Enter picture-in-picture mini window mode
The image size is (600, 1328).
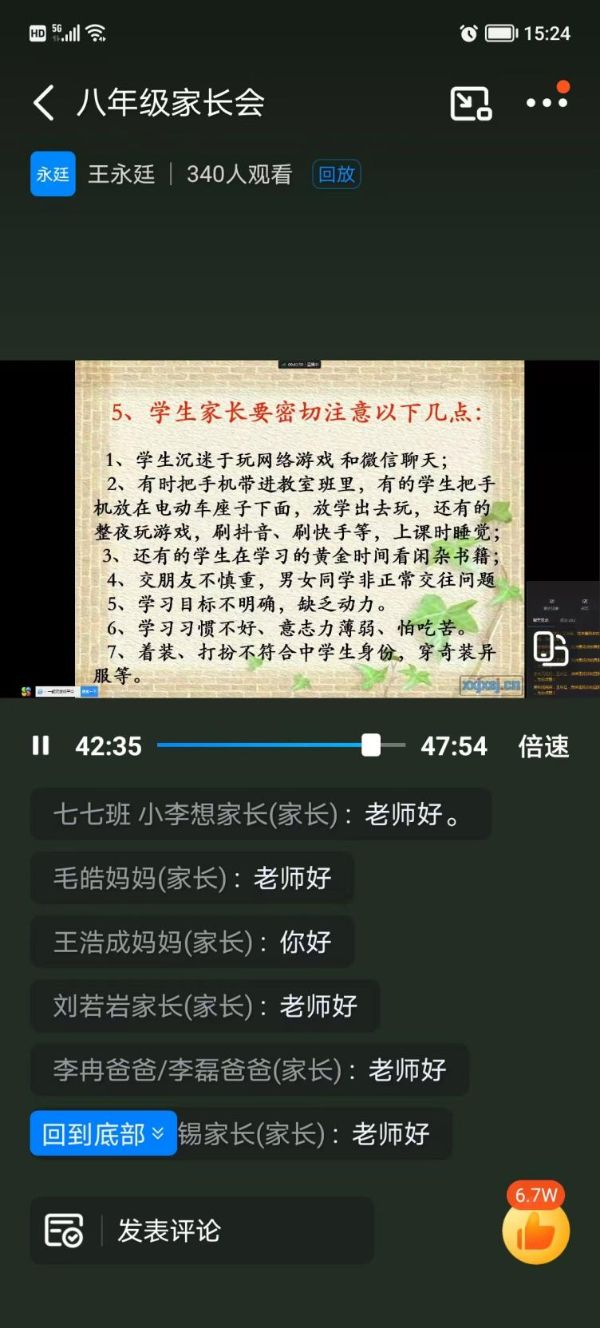tap(470, 103)
